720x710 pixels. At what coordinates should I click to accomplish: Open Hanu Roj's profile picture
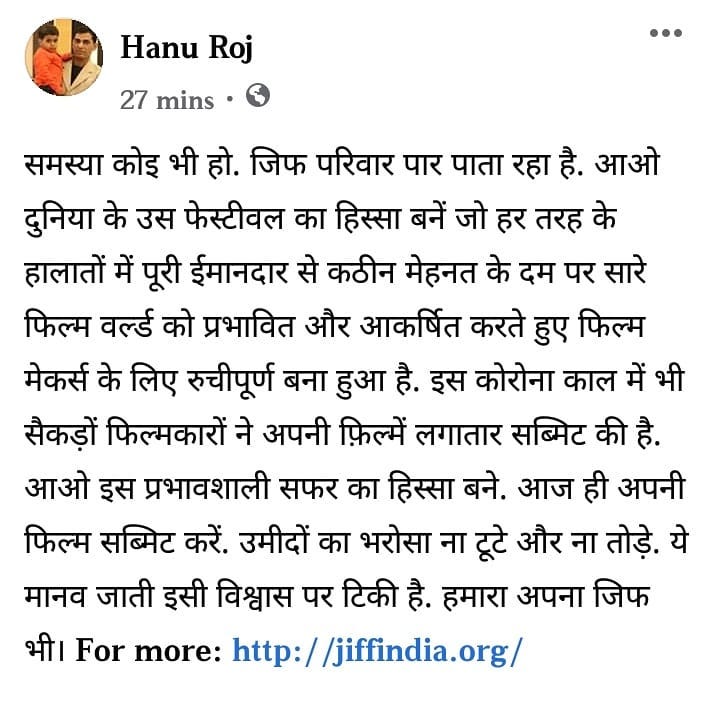63,57
